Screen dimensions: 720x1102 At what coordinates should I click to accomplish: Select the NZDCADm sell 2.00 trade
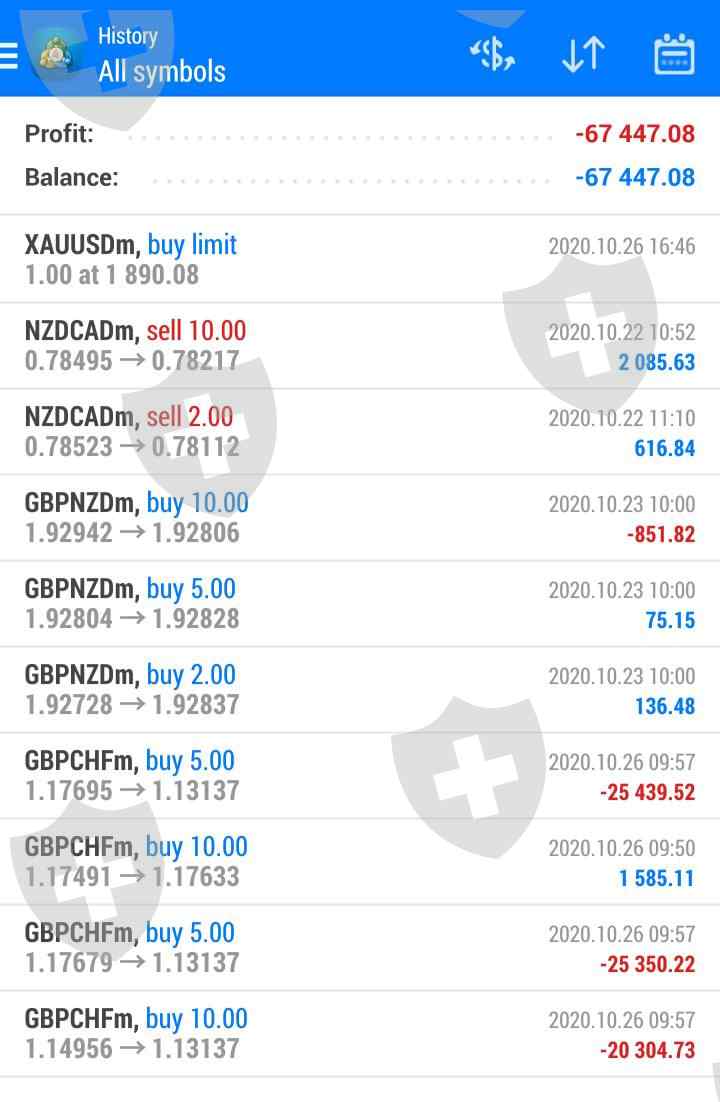tap(360, 432)
